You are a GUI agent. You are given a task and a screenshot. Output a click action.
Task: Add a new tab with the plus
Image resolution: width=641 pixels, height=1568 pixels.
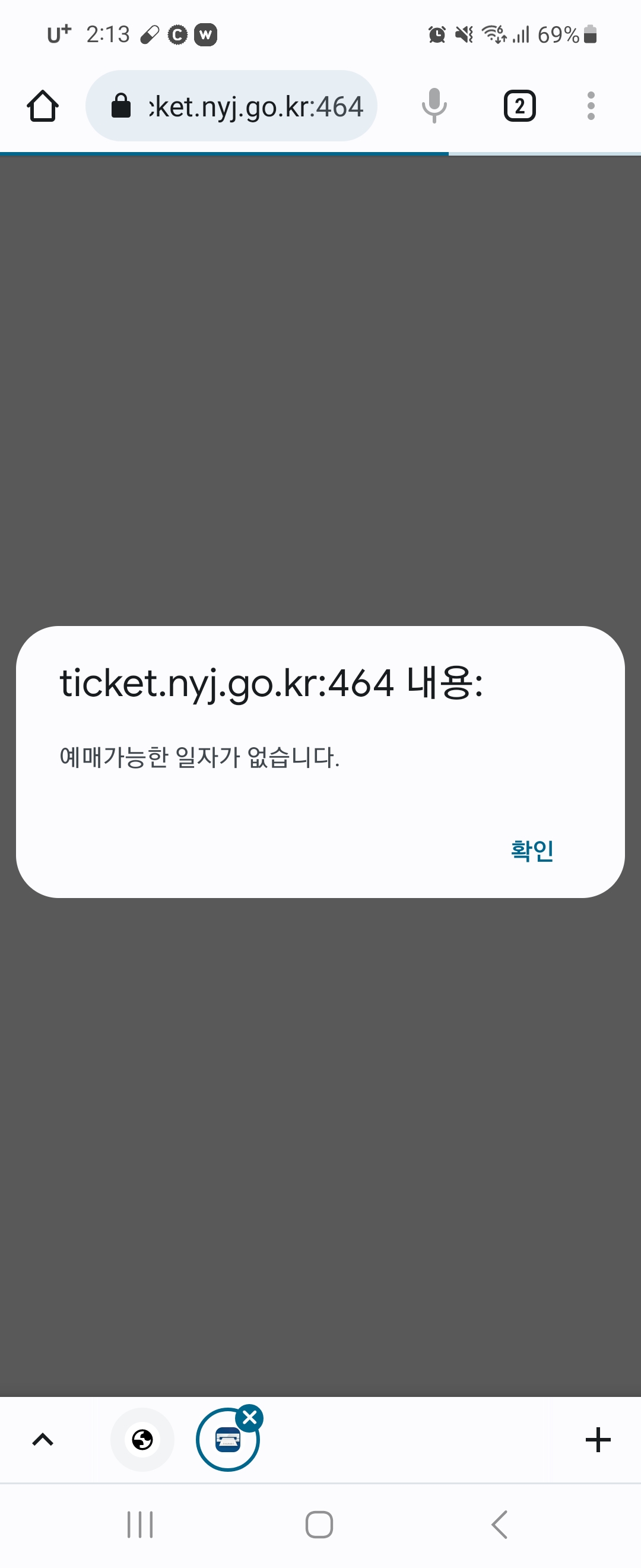click(x=597, y=1440)
